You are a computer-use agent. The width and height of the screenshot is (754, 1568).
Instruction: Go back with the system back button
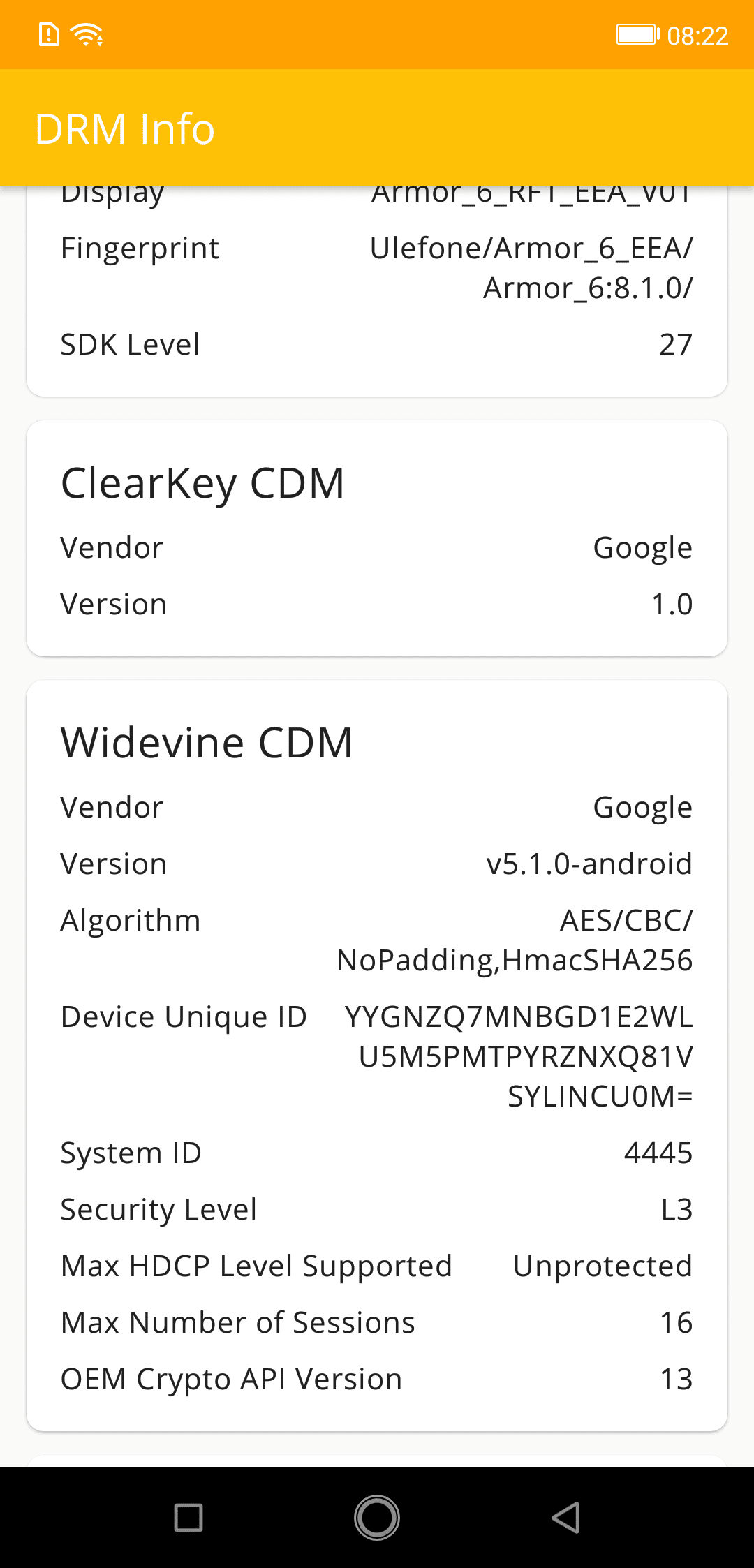tap(566, 1517)
